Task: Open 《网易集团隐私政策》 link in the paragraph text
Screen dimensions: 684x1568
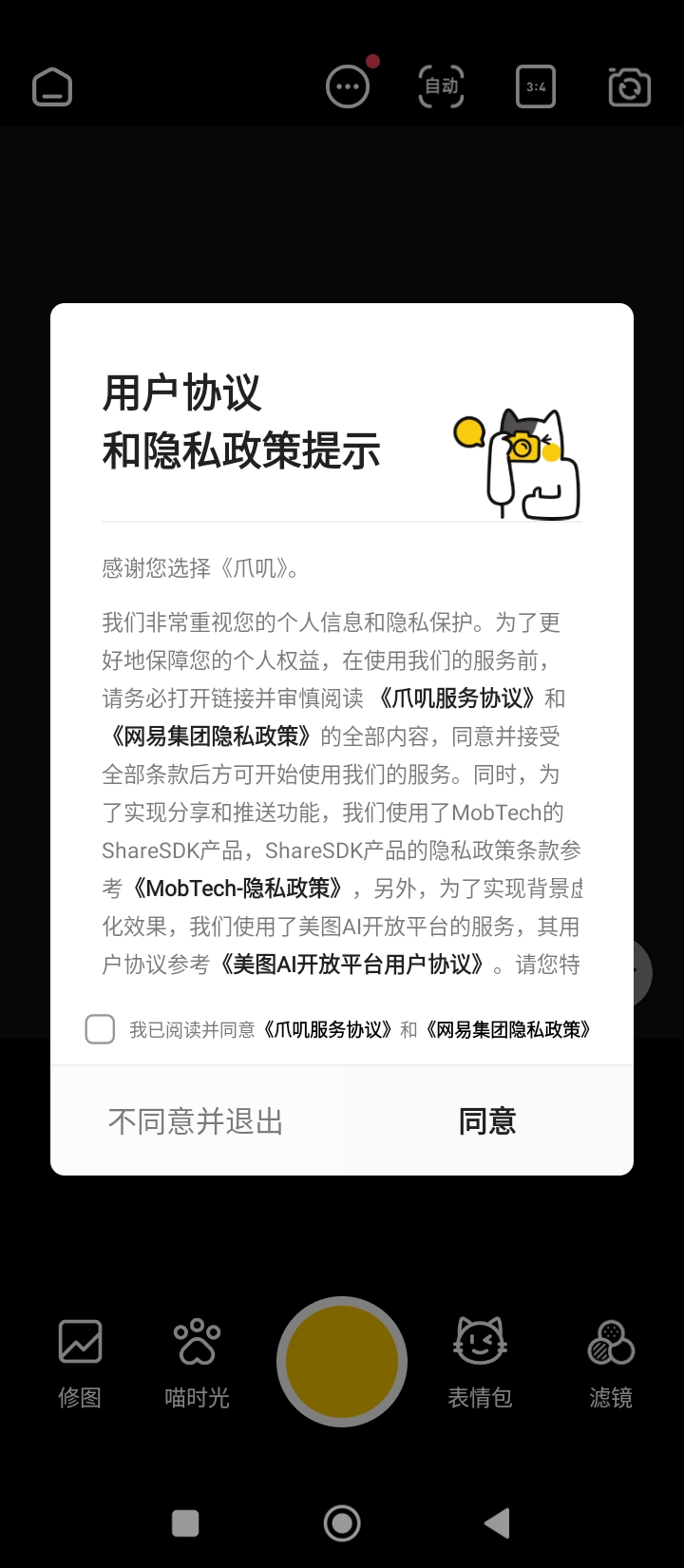Action: pos(210,736)
